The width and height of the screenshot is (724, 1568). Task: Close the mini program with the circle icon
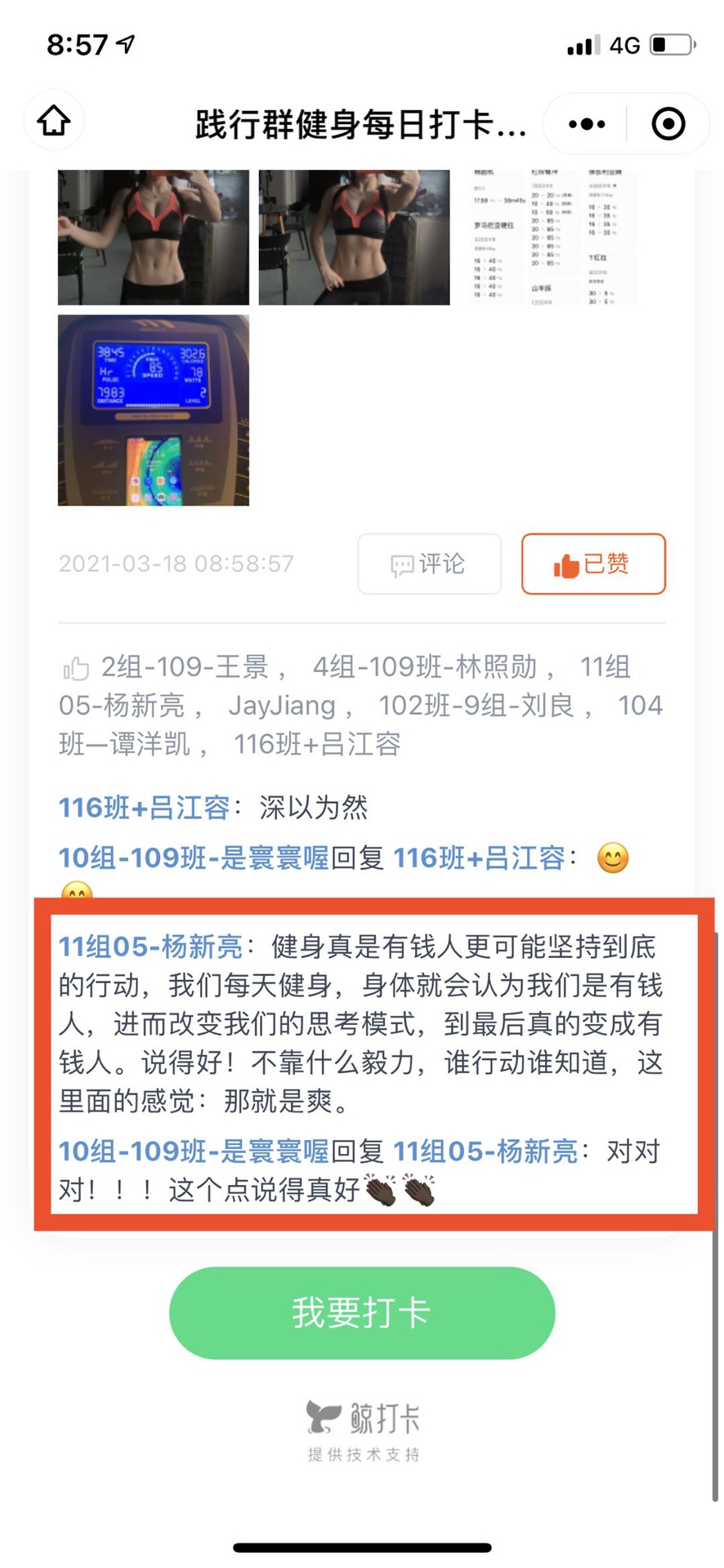click(x=668, y=124)
